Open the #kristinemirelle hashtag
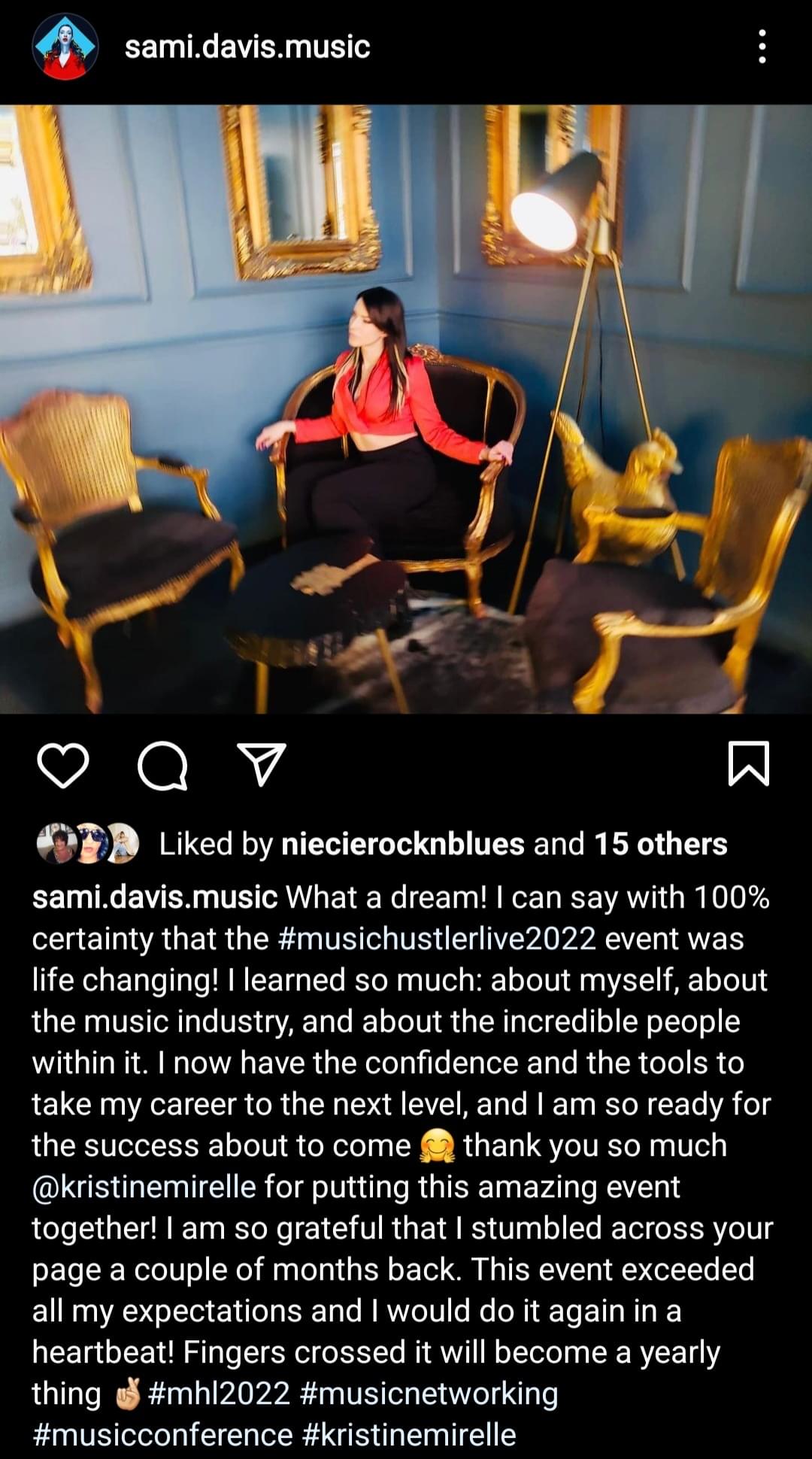Viewport: 812px width, 1459px height. [x=409, y=1435]
